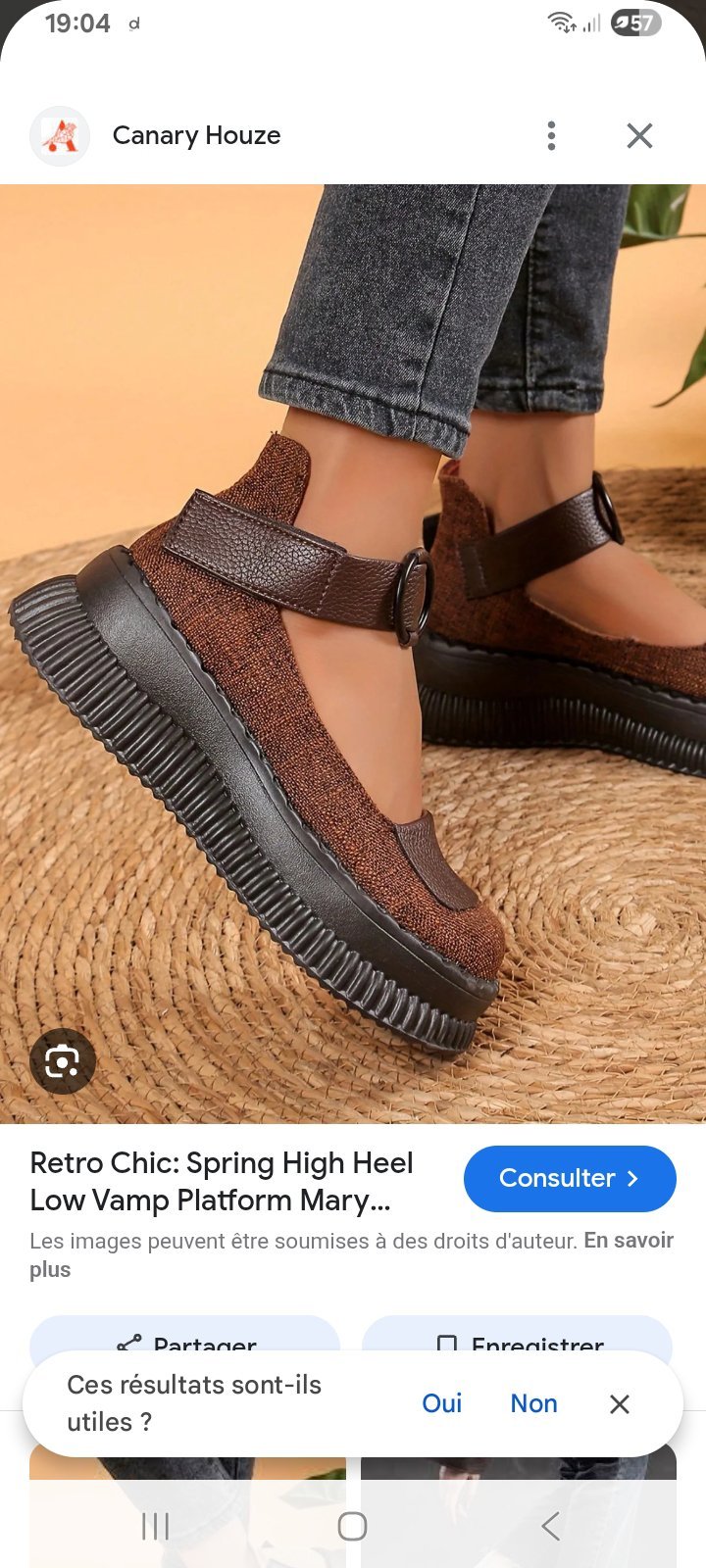Answer Non to the feedback prompt

[x=533, y=1403]
